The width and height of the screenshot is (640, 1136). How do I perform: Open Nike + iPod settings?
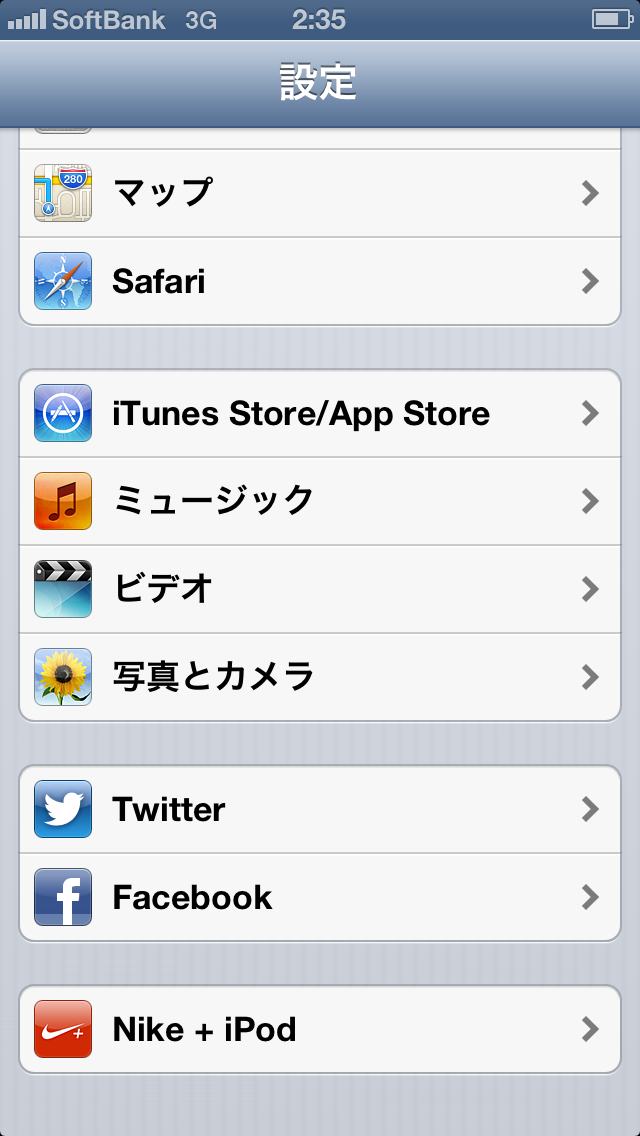320,1029
